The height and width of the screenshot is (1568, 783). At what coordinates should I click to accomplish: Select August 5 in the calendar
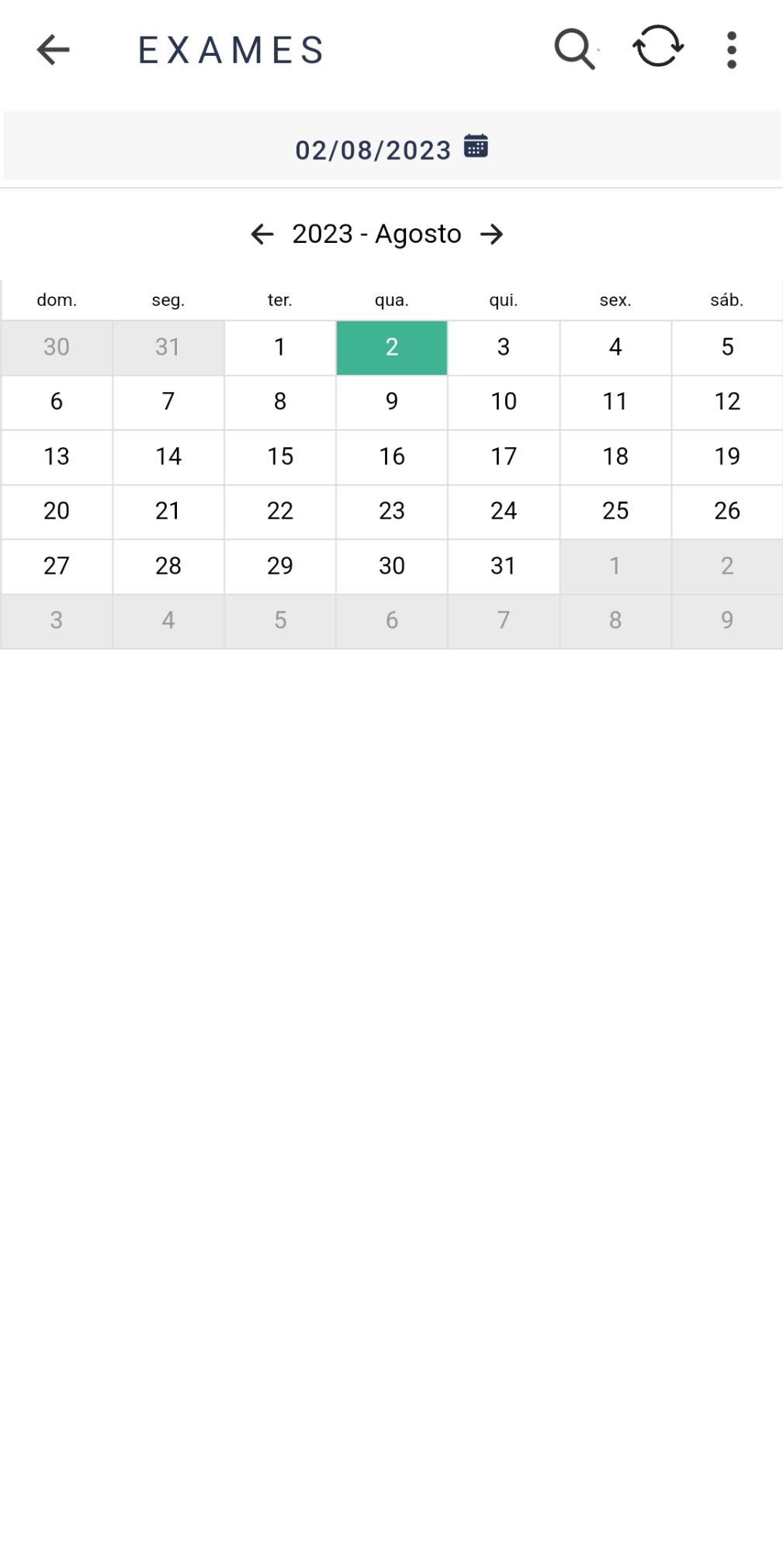pyautogui.click(x=727, y=348)
